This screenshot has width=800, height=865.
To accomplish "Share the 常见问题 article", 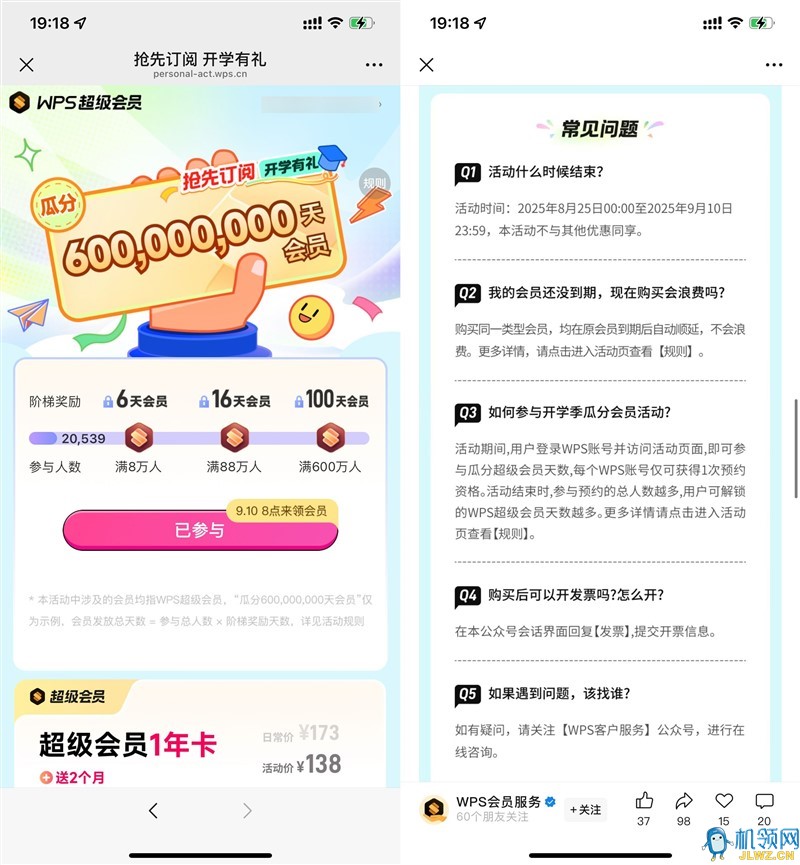I will pyautogui.click(x=684, y=801).
